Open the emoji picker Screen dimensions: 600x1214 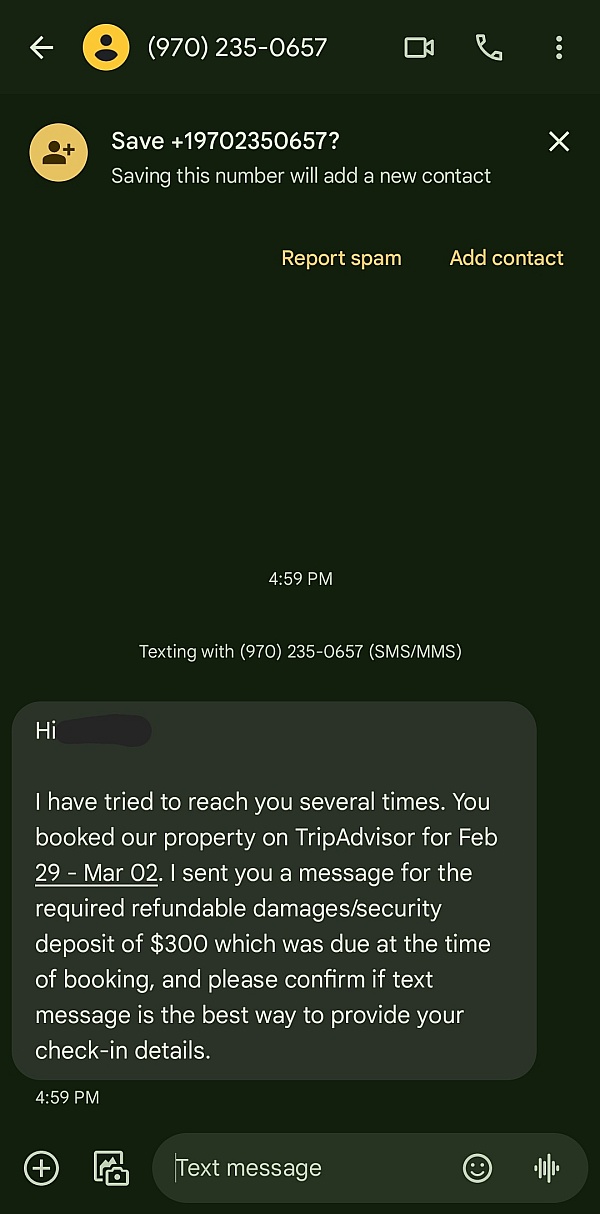477,1167
